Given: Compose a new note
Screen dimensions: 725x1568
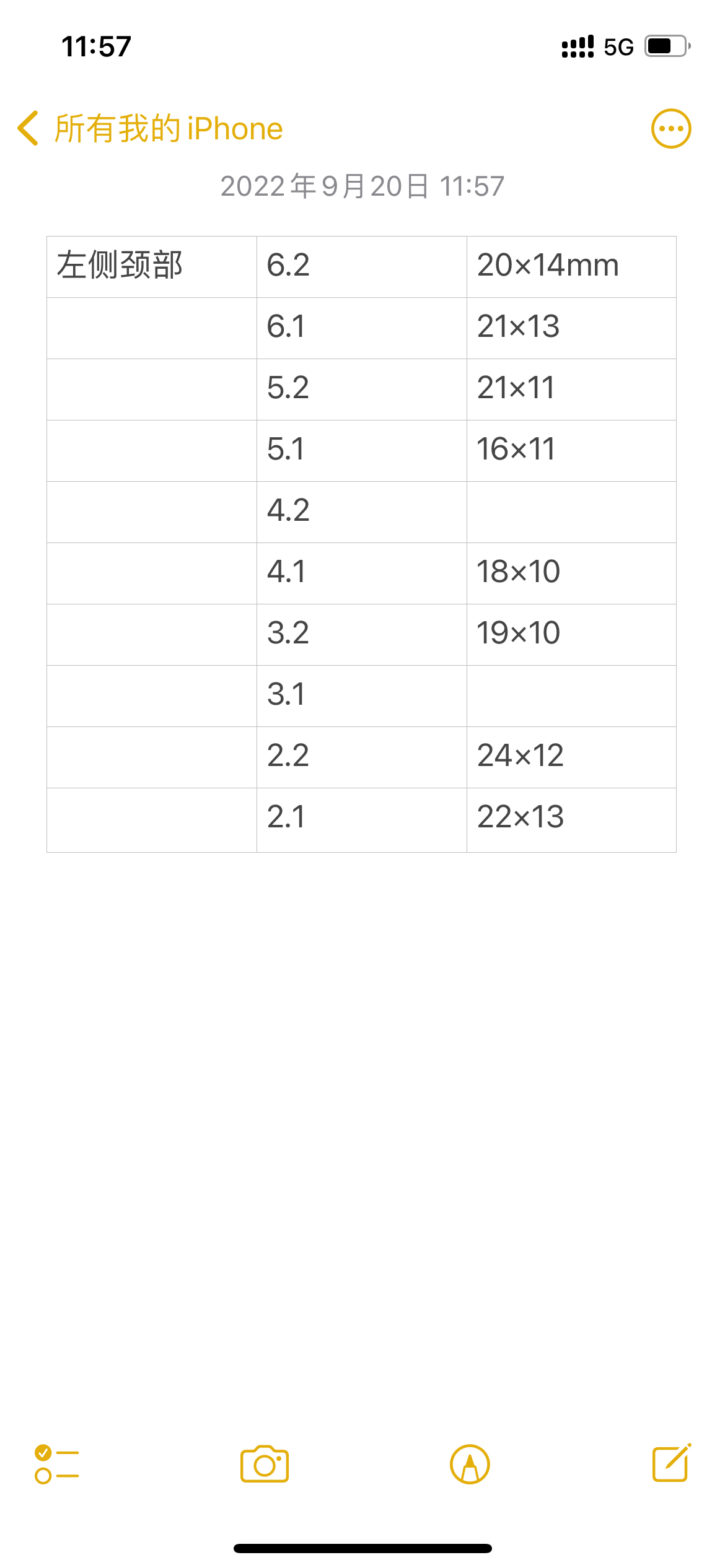Looking at the screenshot, I should click(672, 1463).
